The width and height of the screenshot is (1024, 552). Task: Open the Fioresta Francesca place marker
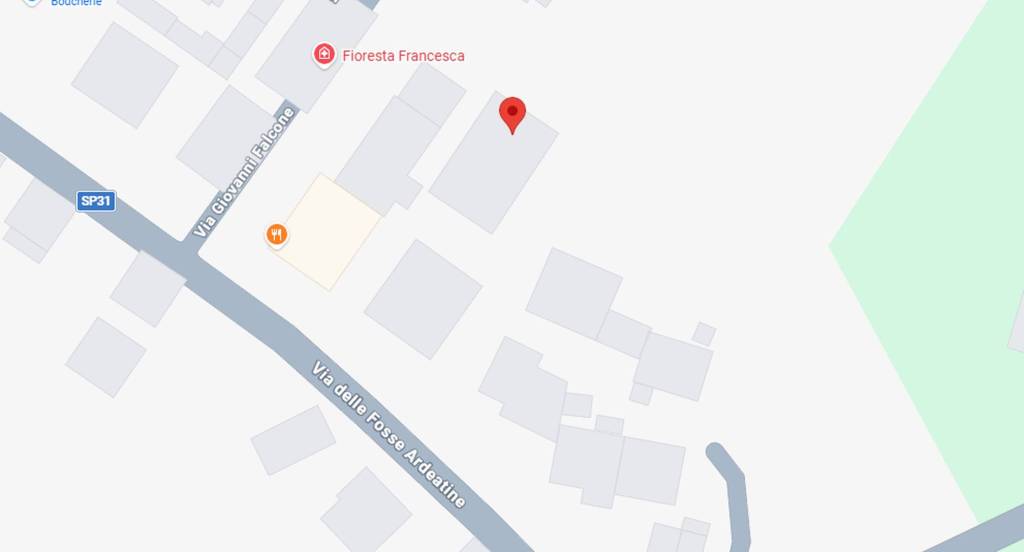point(324,55)
